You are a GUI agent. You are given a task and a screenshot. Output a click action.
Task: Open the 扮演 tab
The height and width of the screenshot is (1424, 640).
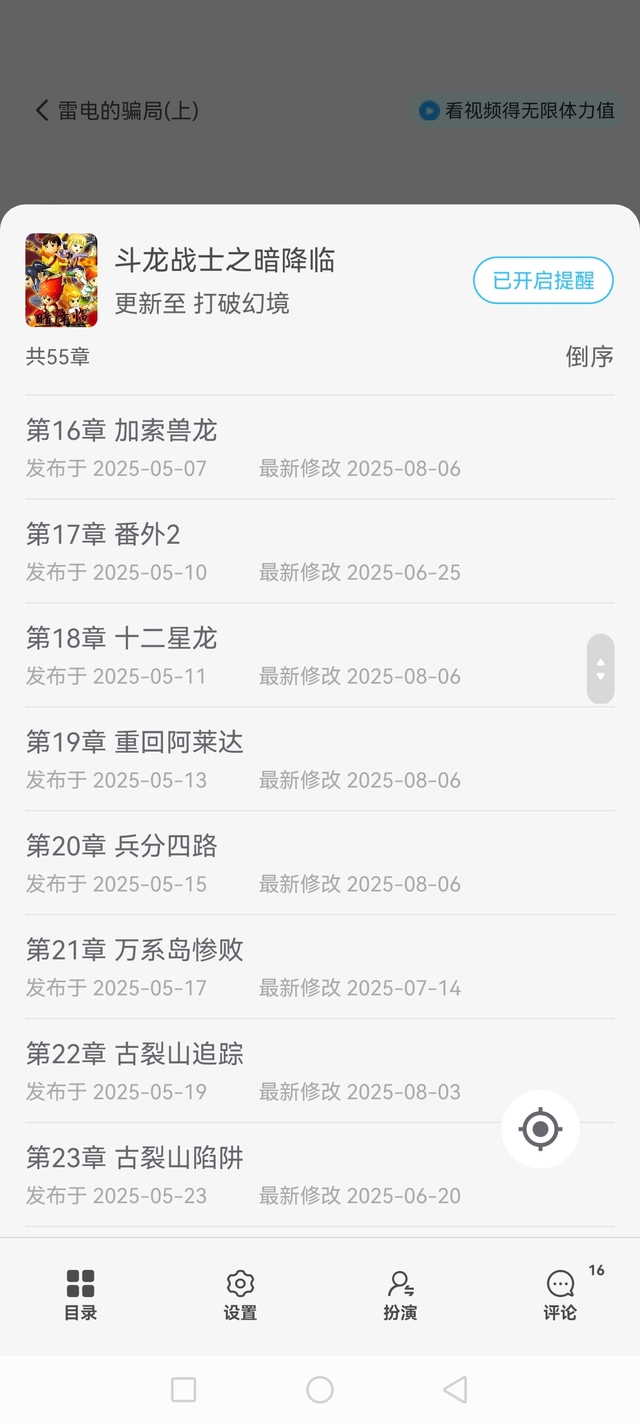tap(400, 1295)
